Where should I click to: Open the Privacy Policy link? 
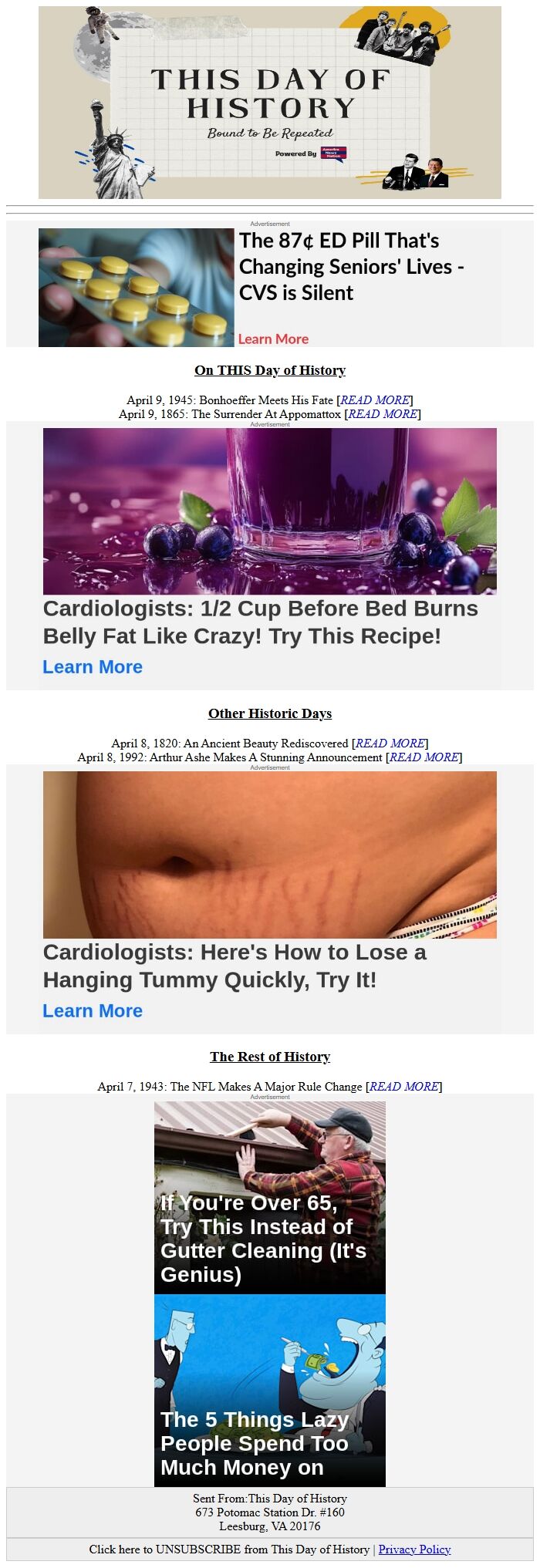coord(414,1549)
